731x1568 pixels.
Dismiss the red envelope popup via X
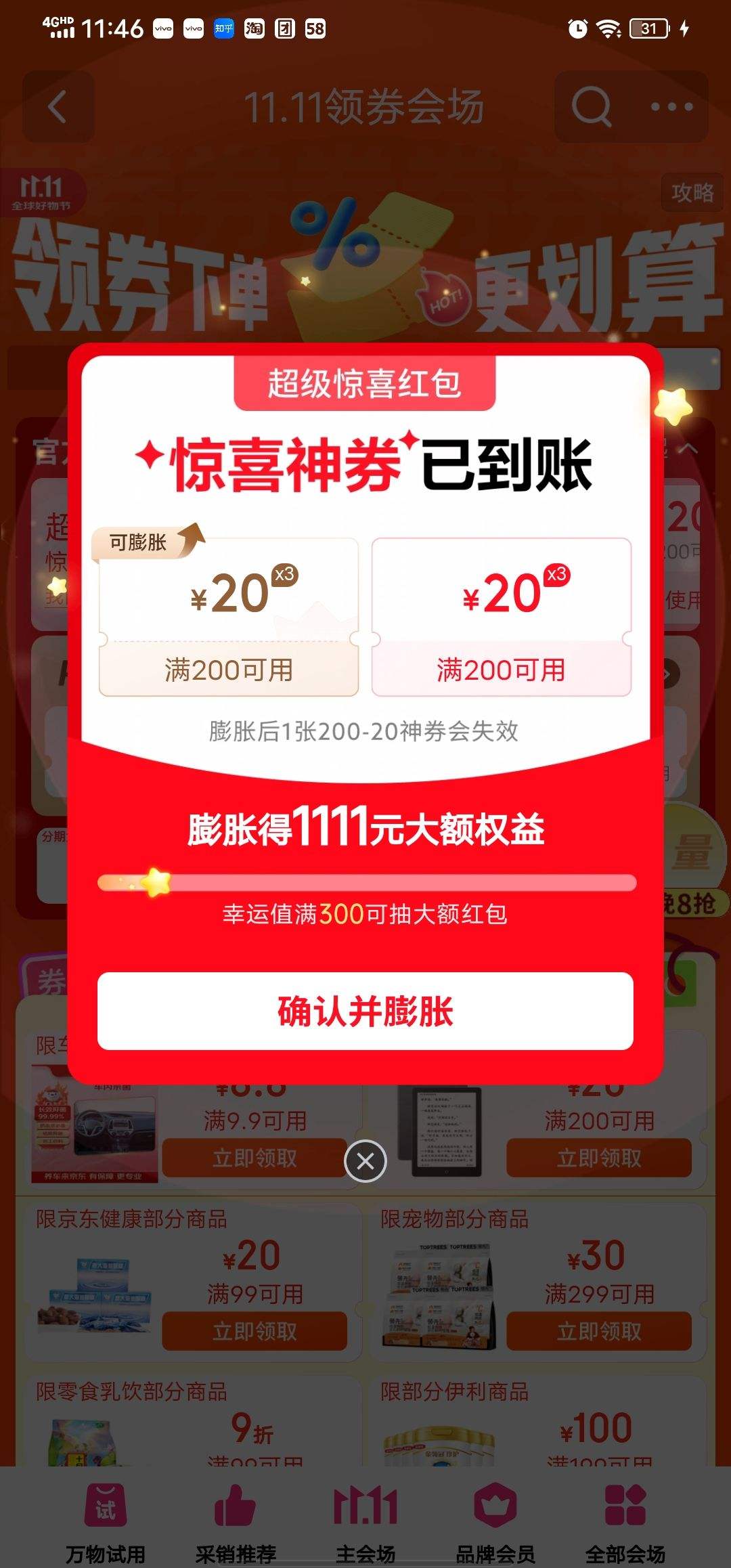click(365, 1160)
